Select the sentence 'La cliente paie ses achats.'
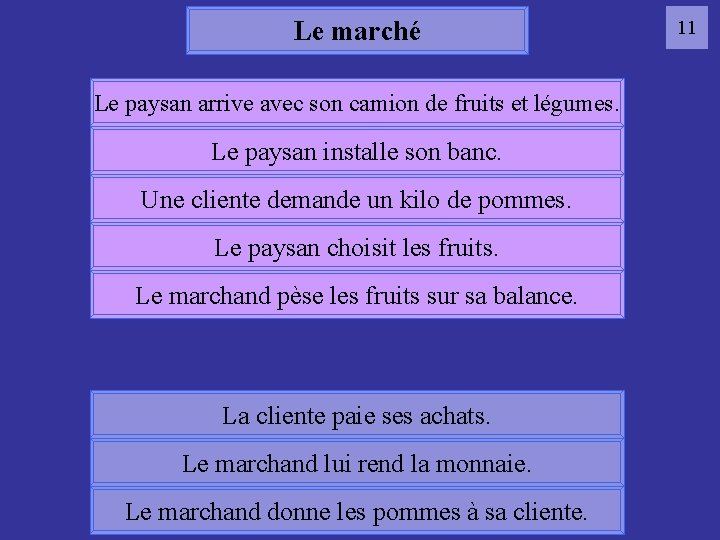 point(357,415)
